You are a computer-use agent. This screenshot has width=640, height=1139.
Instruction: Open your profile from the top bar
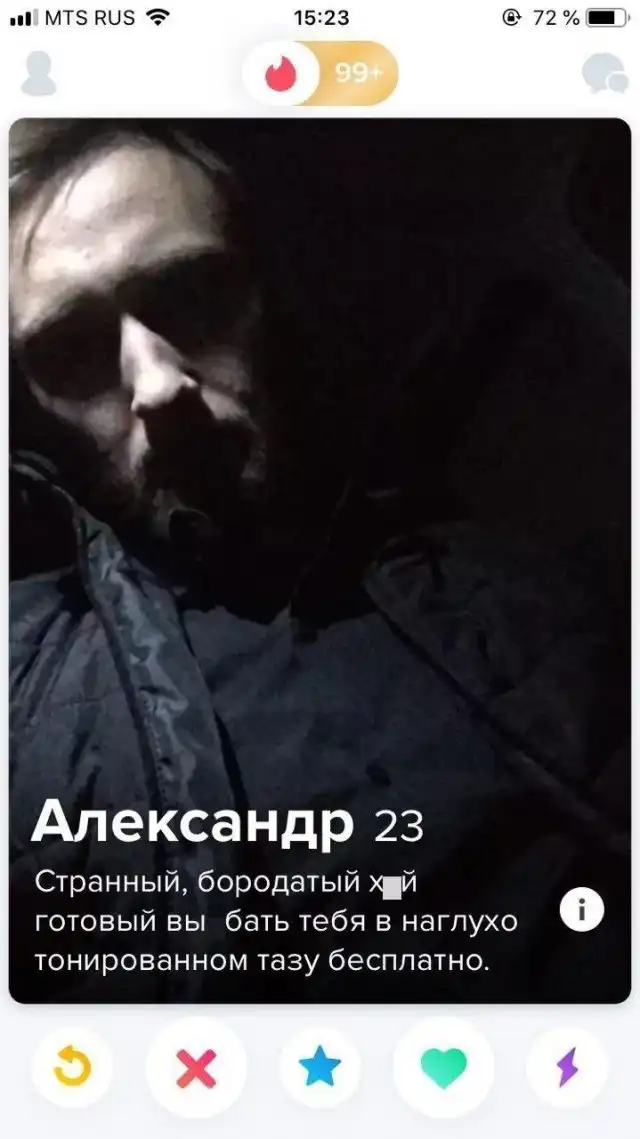click(x=39, y=73)
